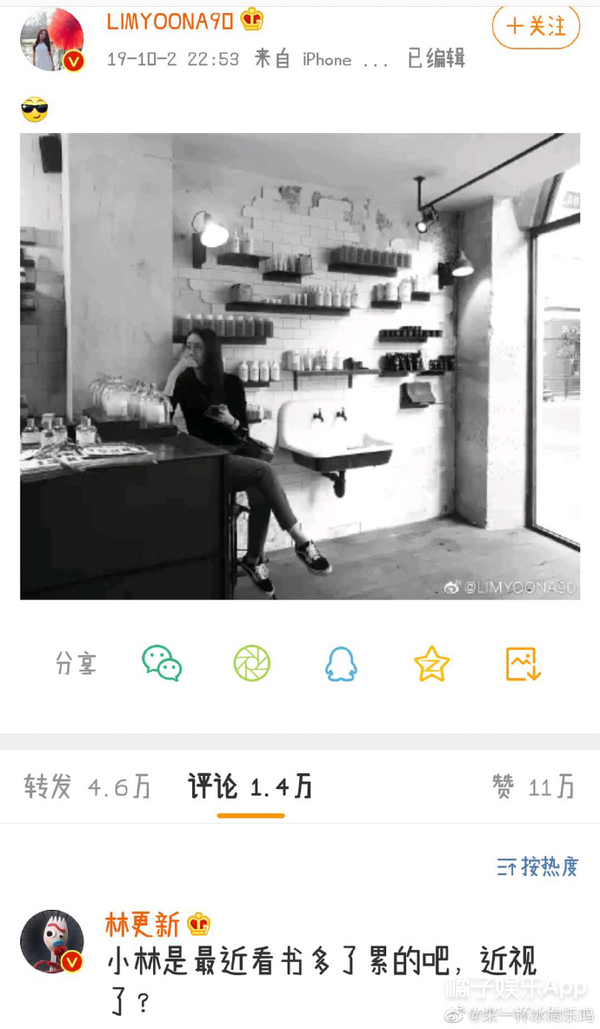The height and width of the screenshot is (1029, 600).
Task: Open 林更新's username link
Action: [144, 923]
